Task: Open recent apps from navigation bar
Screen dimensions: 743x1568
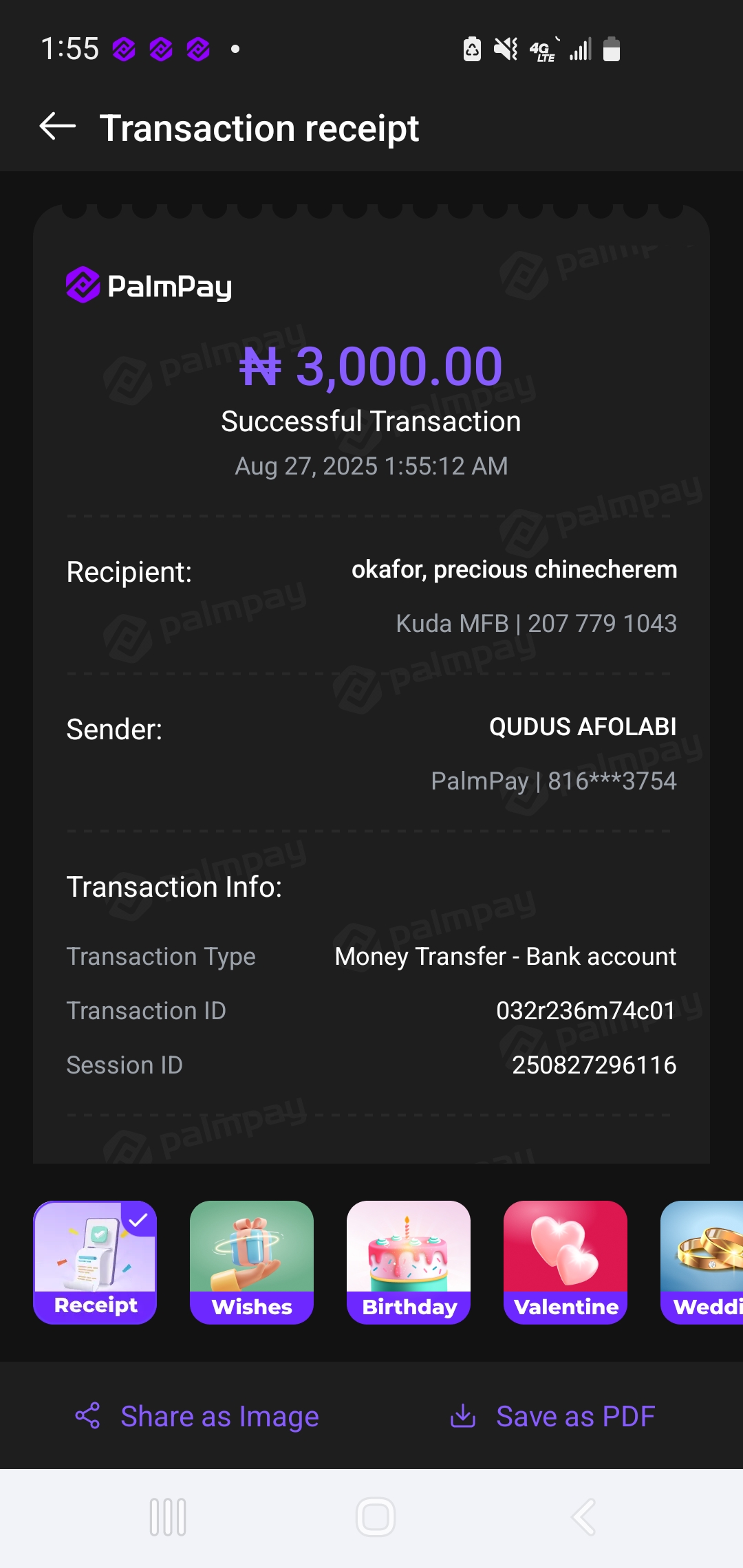Action: coord(168,1517)
